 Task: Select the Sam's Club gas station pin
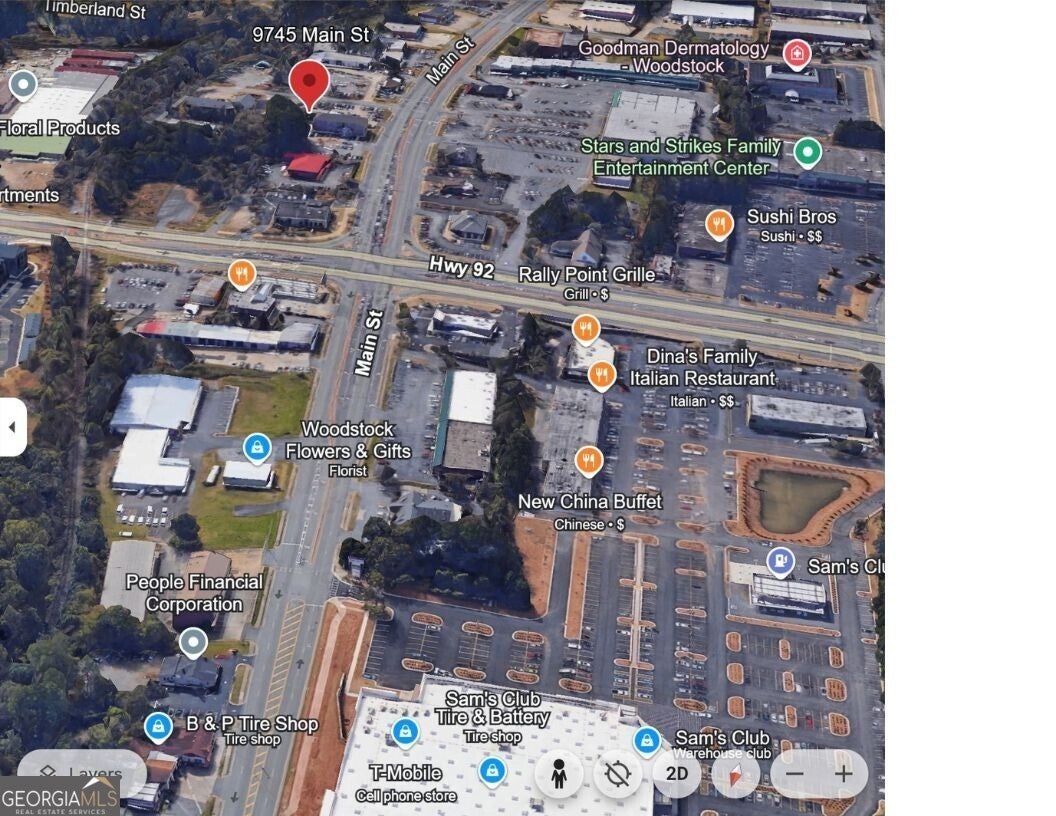point(780,562)
